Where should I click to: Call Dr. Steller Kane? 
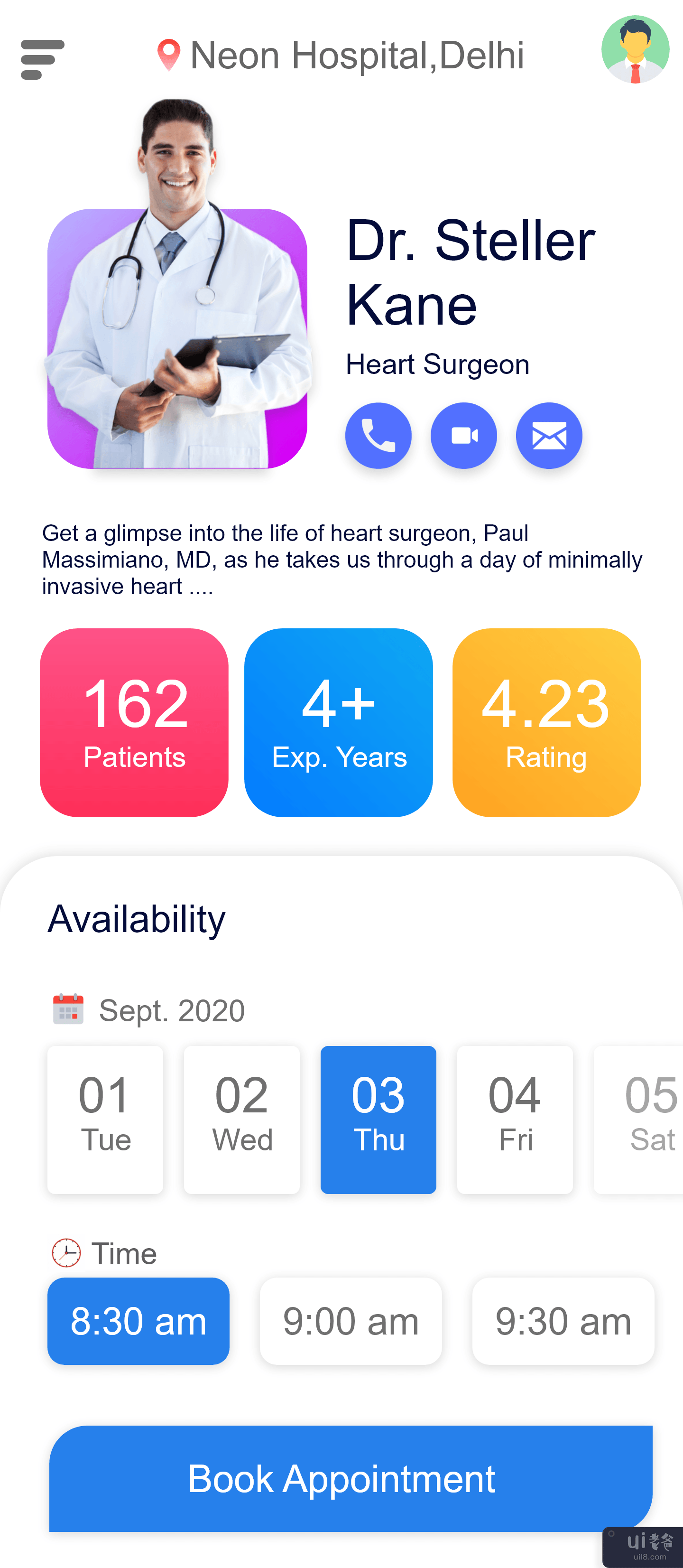(x=378, y=436)
